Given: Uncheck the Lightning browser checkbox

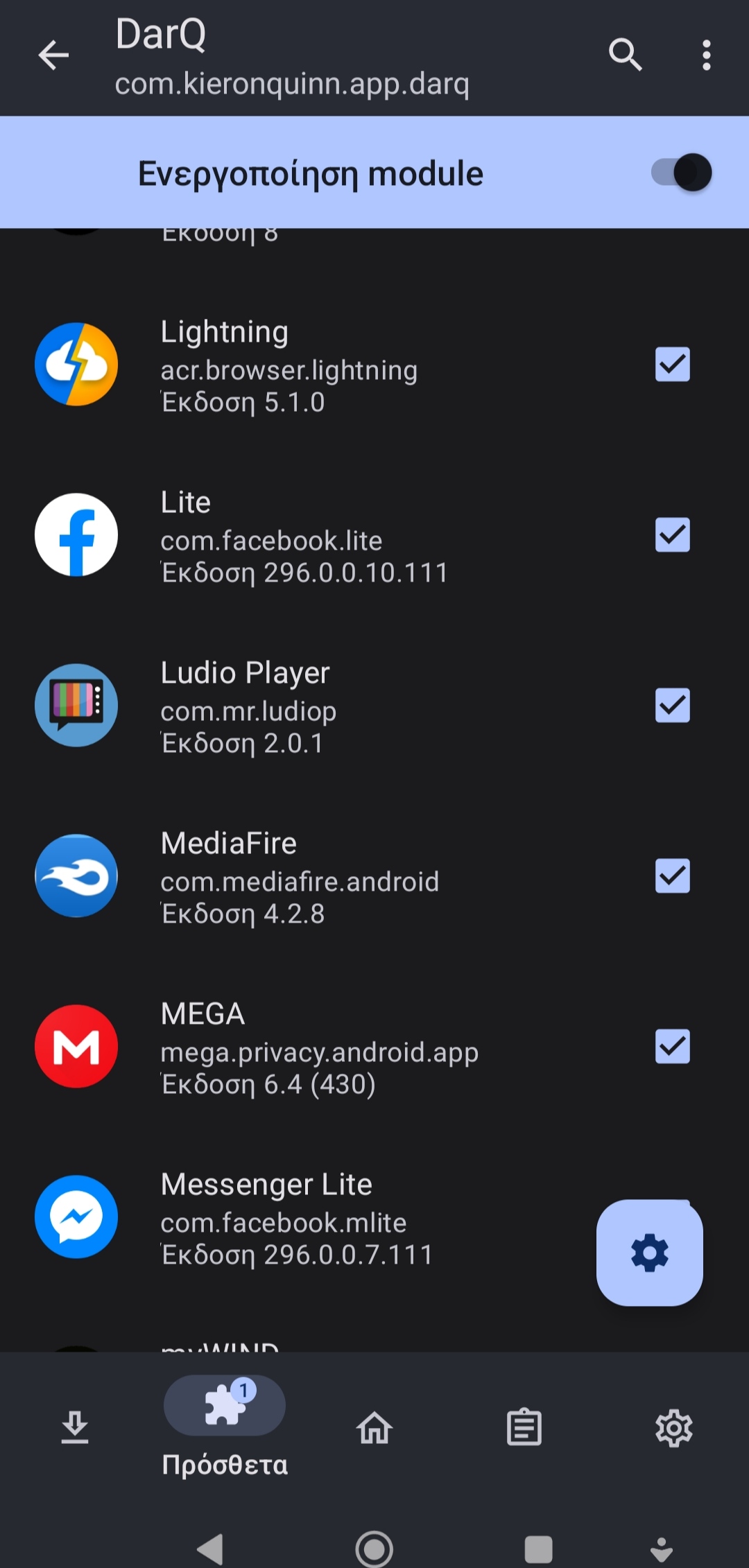Looking at the screenshot, I should pos(672,365).
